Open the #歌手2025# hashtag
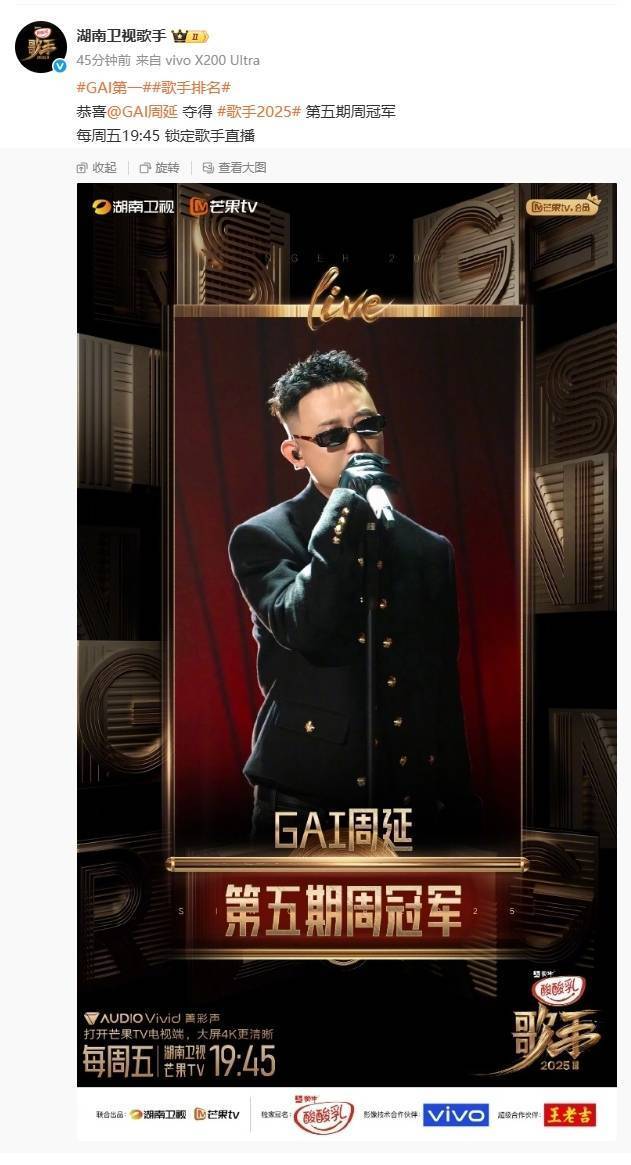Viewport: 631px width, 1165px height. tap(259, 111)
